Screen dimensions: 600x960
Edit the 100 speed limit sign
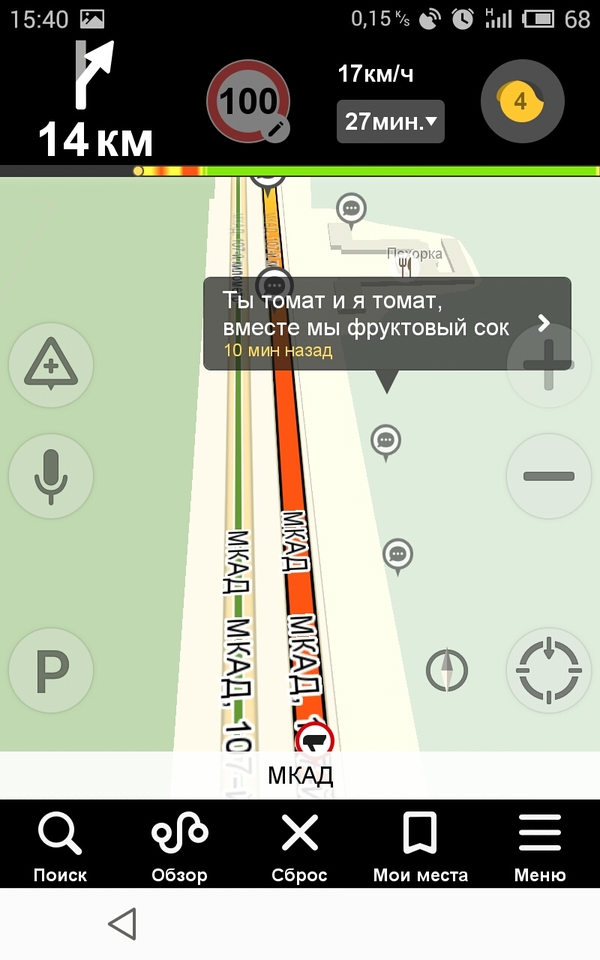pos(248,102)
